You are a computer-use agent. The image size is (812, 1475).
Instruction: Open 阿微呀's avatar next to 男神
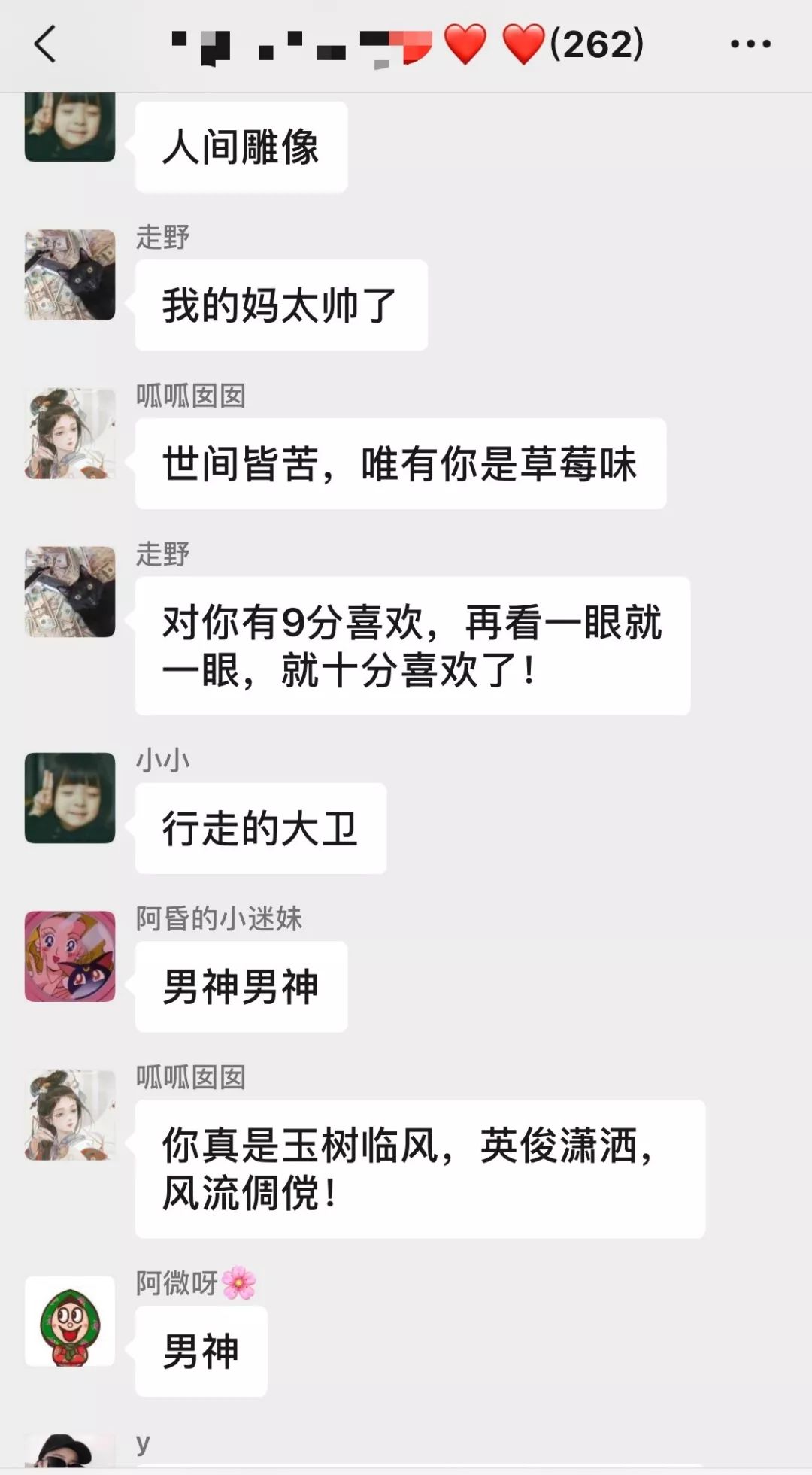pyautogui.click(x=70, y=1321)
